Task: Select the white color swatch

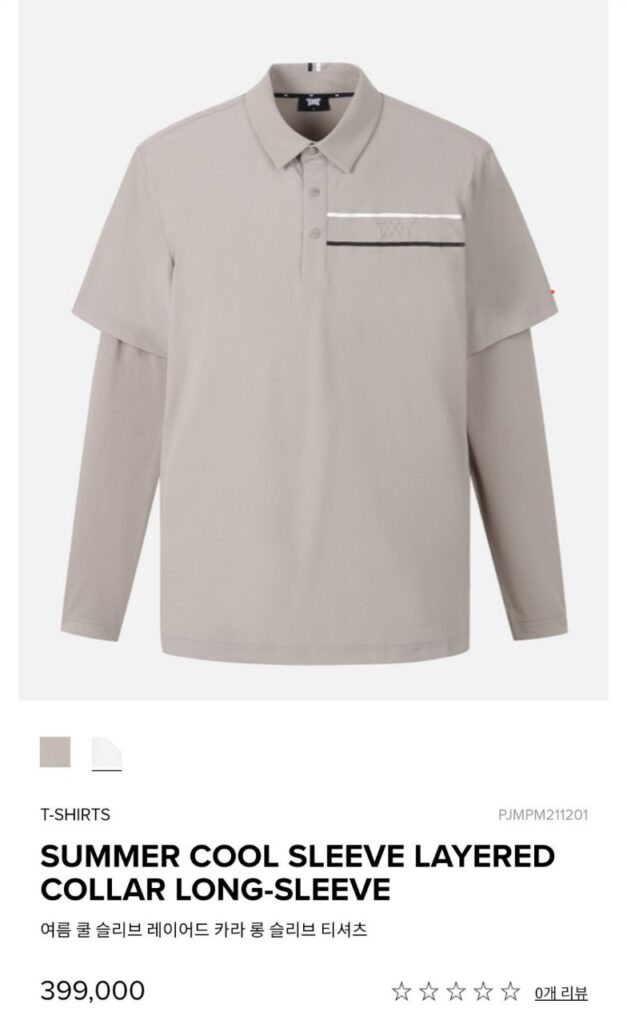Action: point(106,752)
